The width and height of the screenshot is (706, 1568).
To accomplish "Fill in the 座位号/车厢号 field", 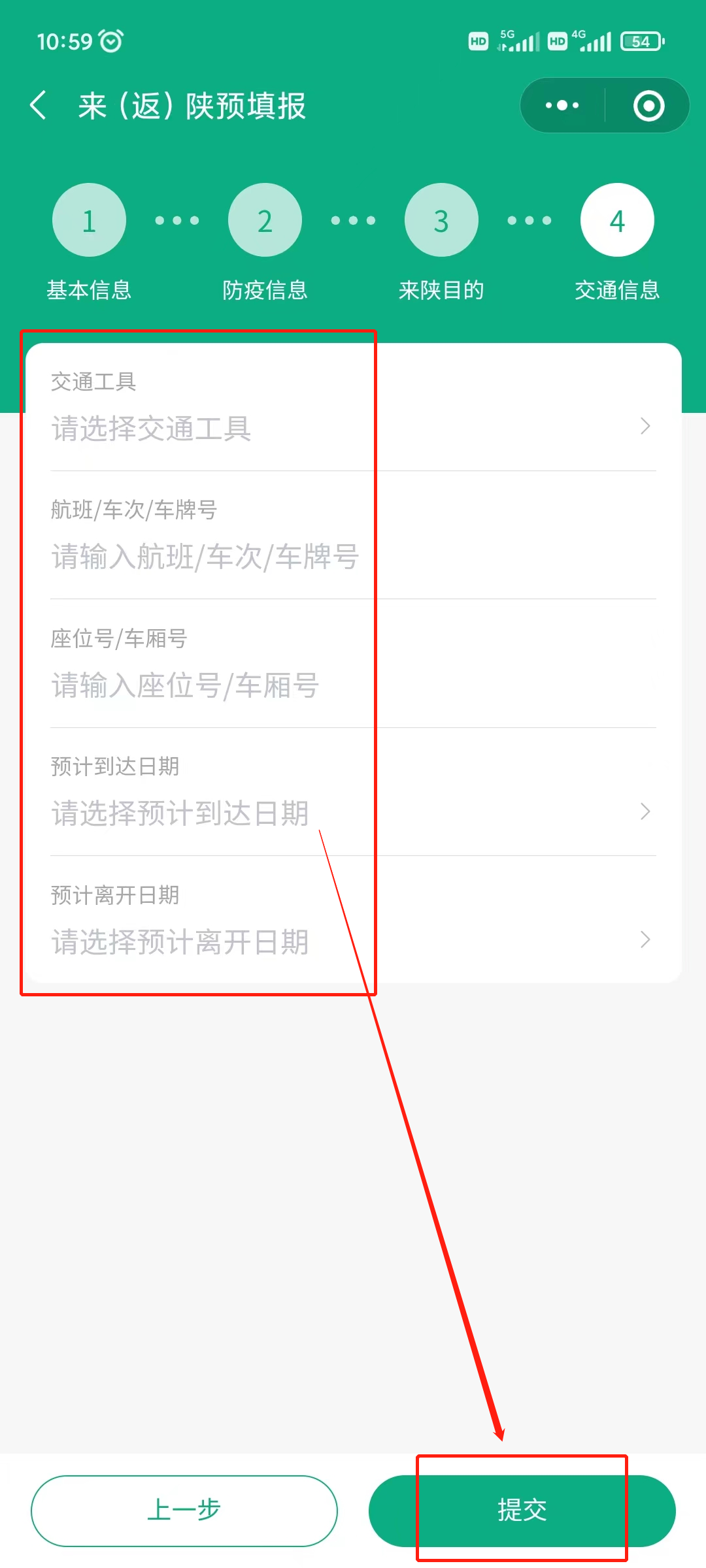I will (353, 685).
